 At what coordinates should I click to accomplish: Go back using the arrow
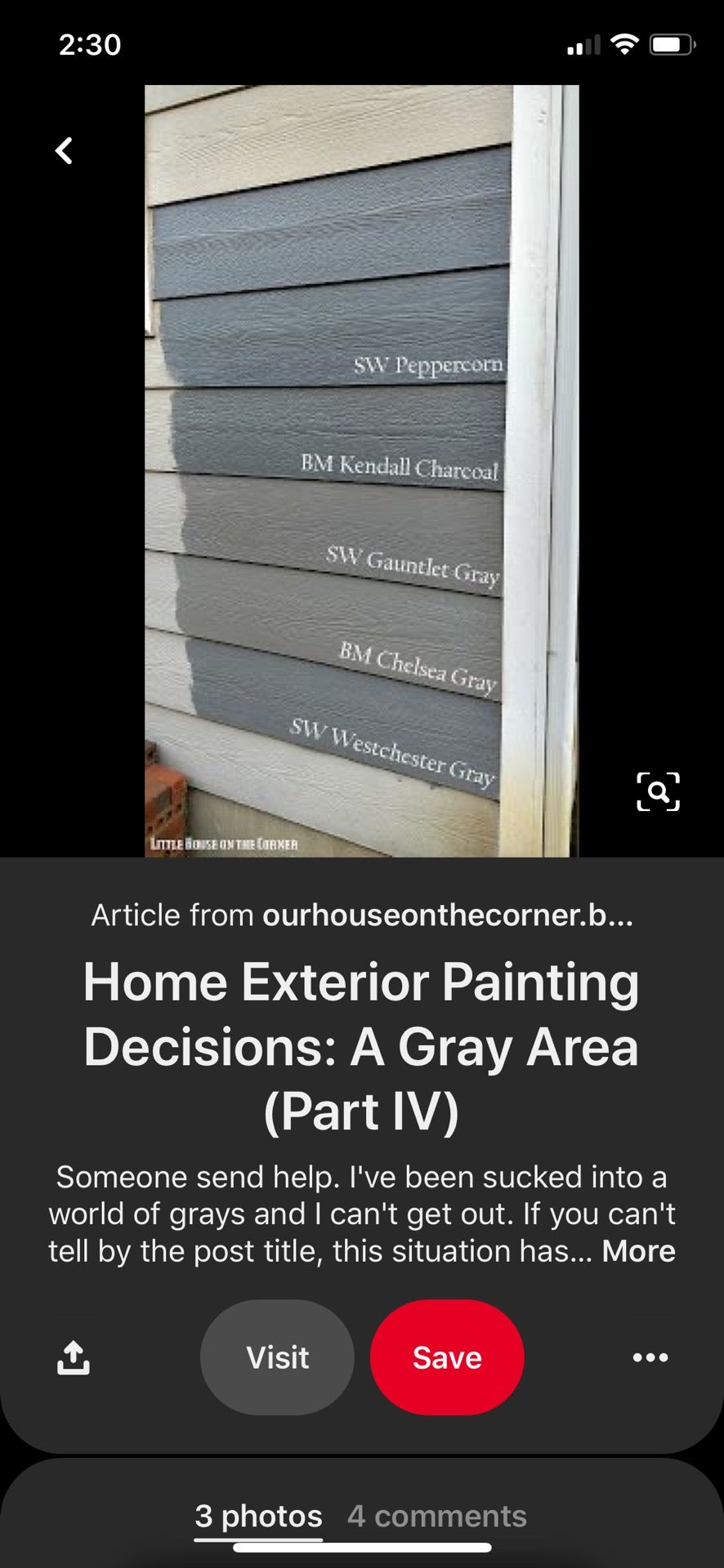click(64, 151)
